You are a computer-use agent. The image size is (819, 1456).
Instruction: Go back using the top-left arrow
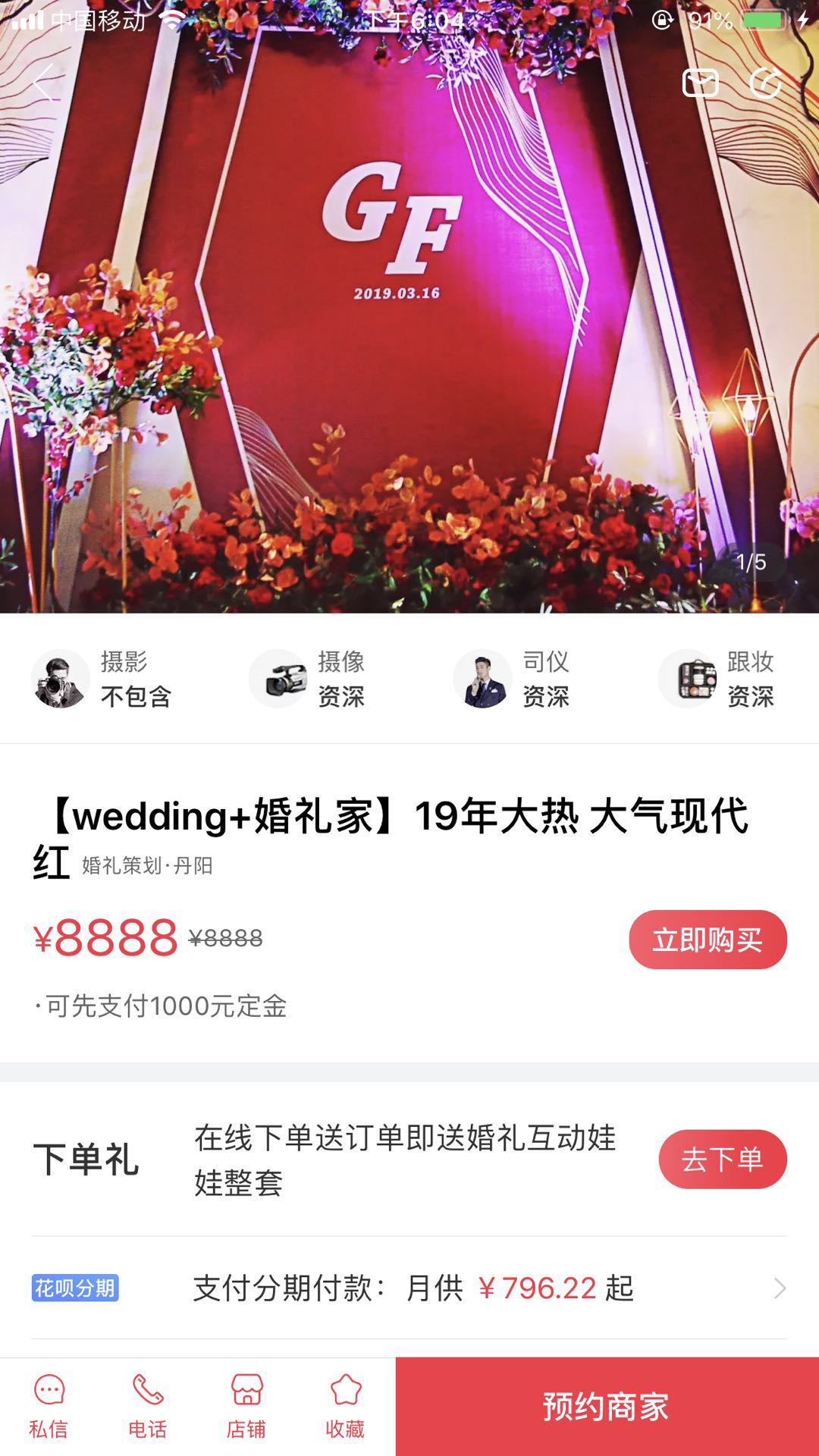(x=44, y=82)
